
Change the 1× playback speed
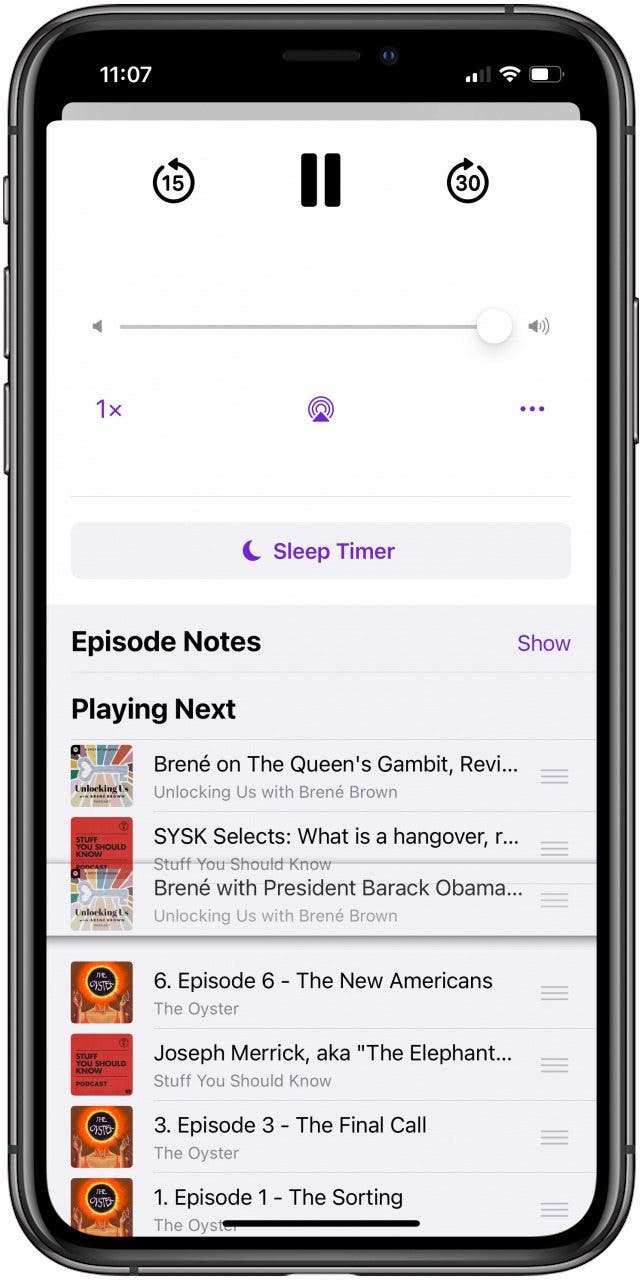pos(109,409)
